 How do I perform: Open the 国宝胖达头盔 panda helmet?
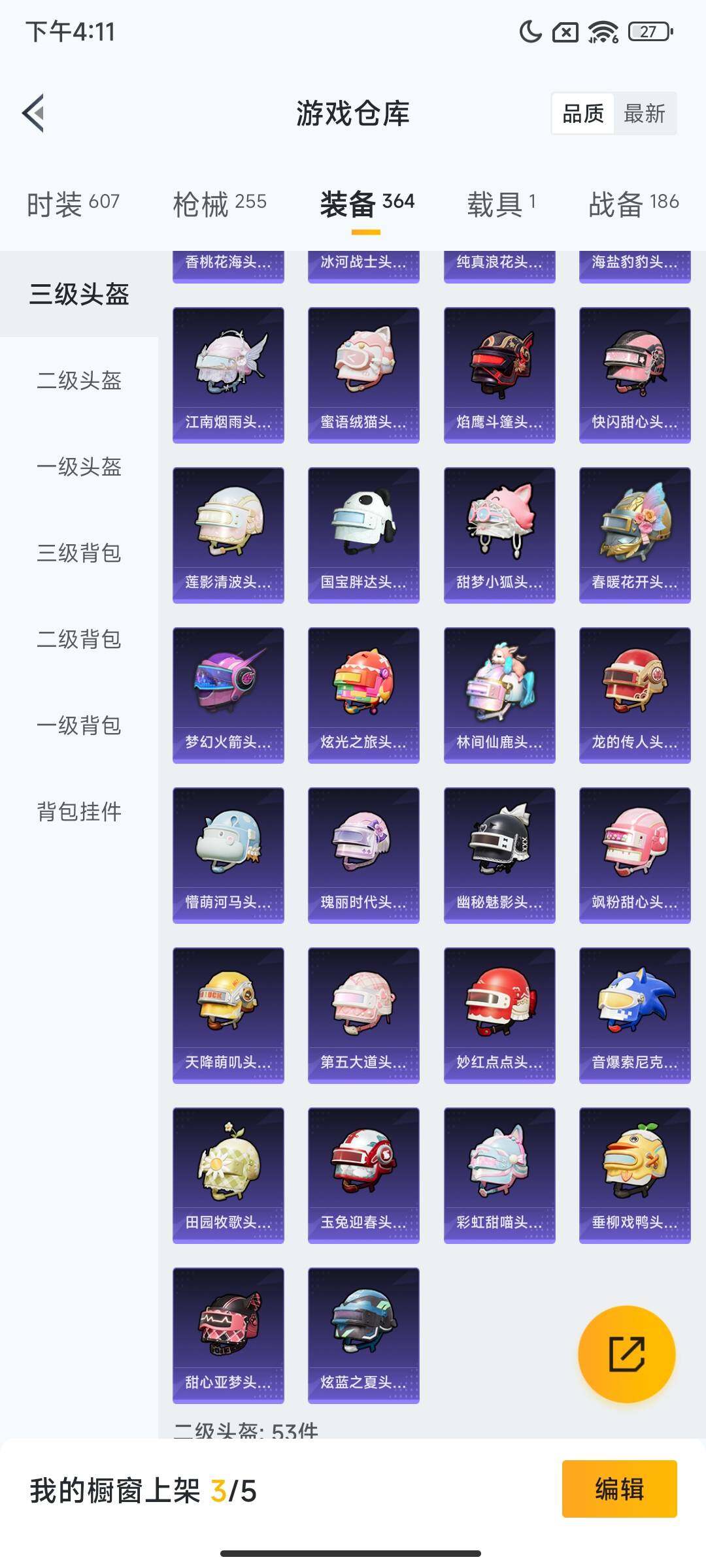pyautogui.click(x=363, y=529)
